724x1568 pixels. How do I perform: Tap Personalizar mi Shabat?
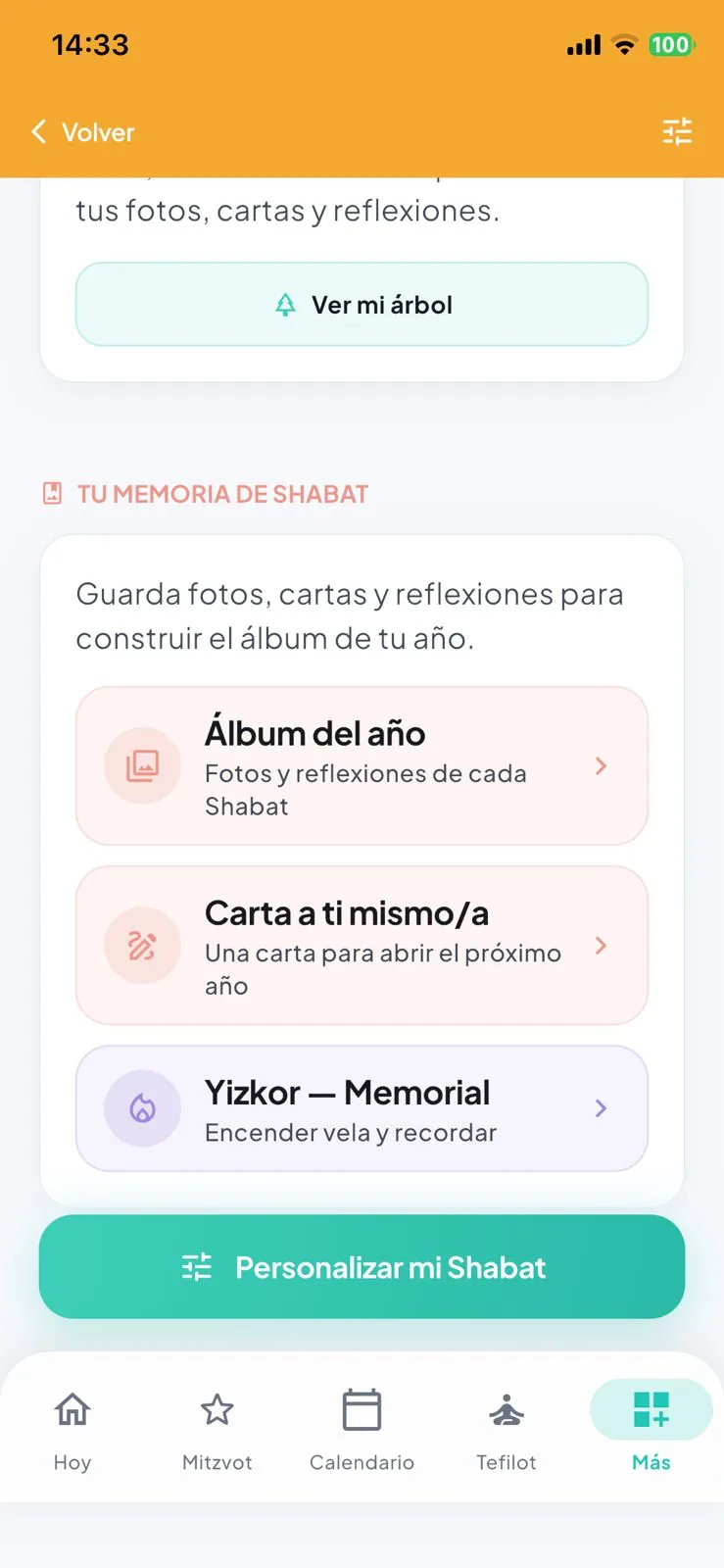(362, 1266)
